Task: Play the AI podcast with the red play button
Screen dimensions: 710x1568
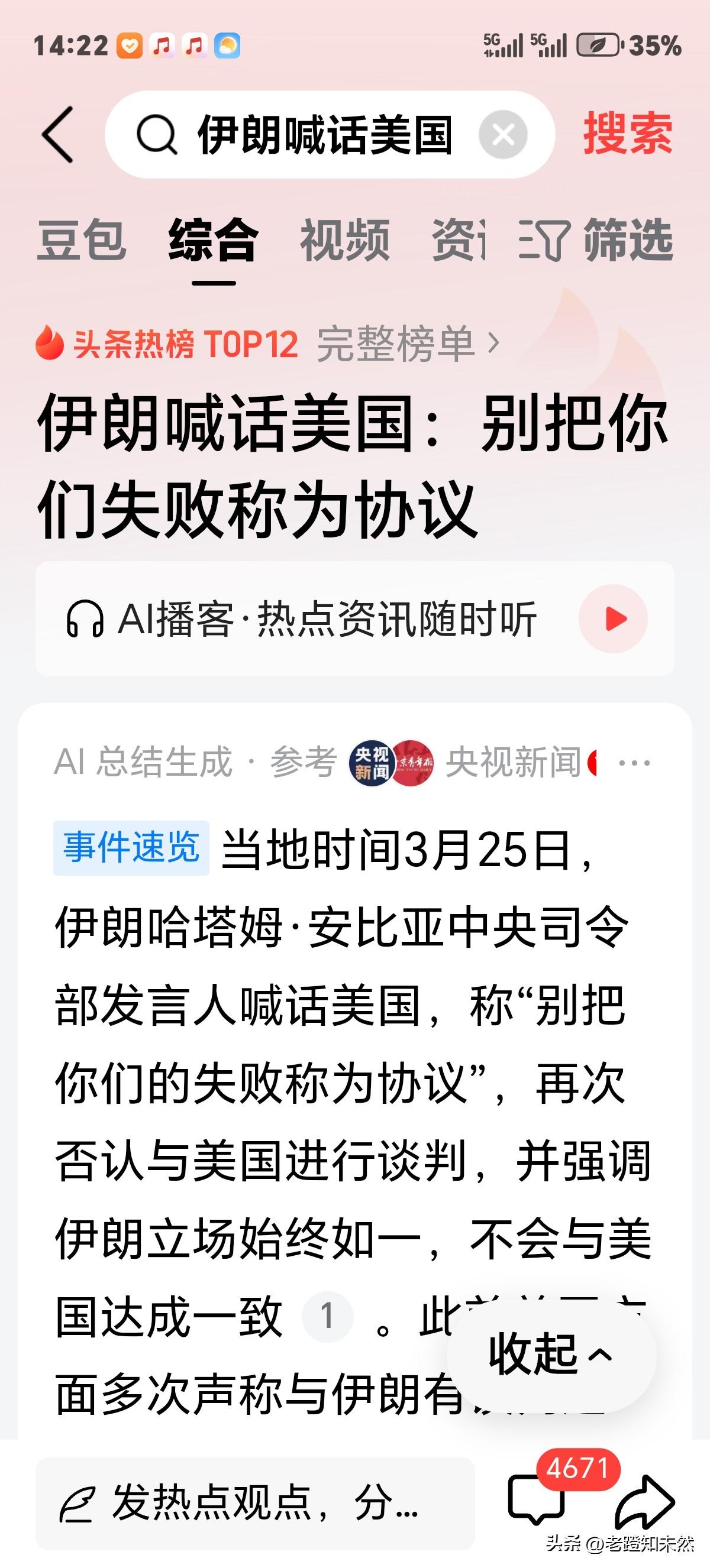Action: point(613,619)
